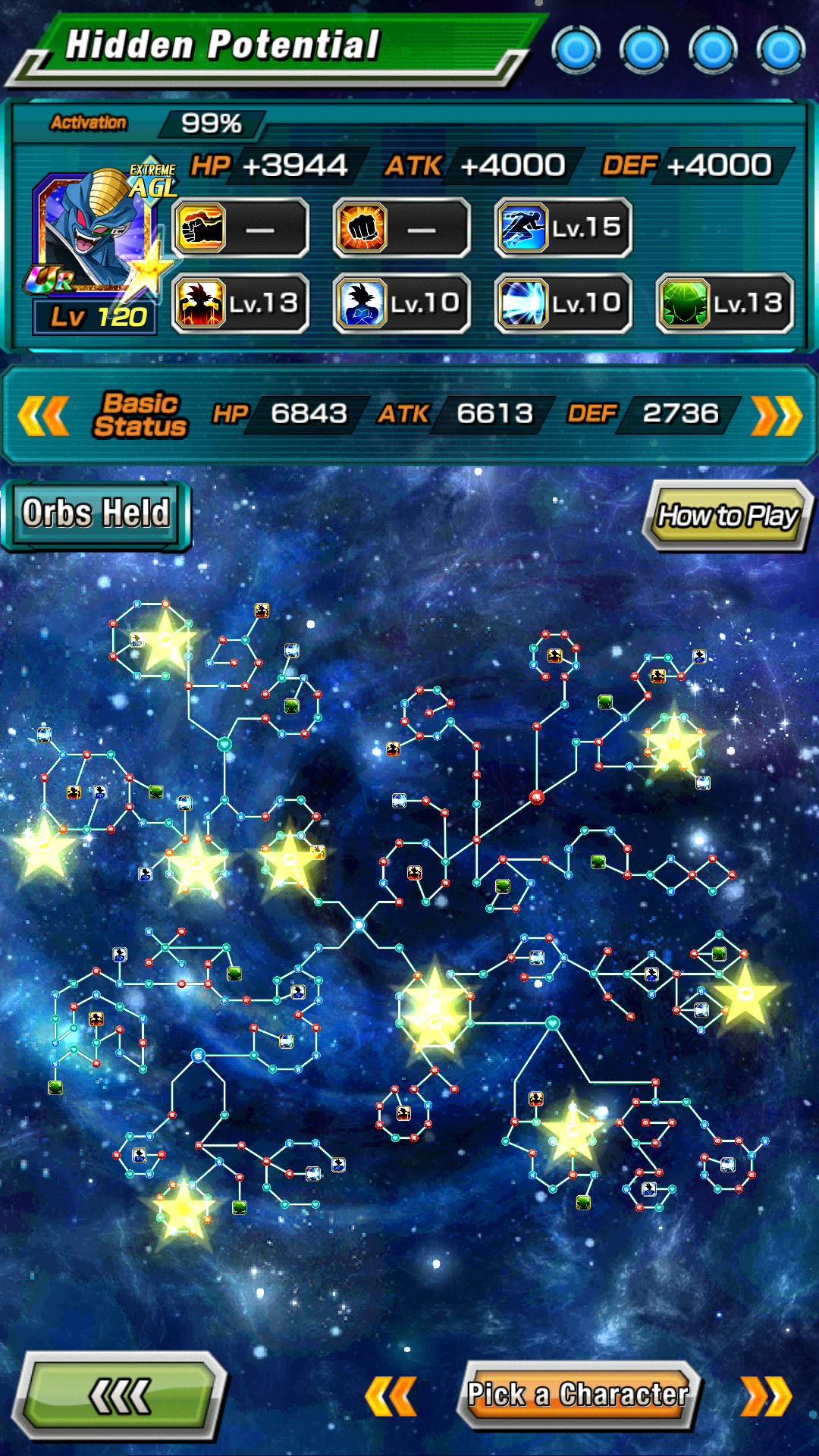Tap the Lv.15 dash skill slot
819x1456 pixels.
click(x=563, y=227)
